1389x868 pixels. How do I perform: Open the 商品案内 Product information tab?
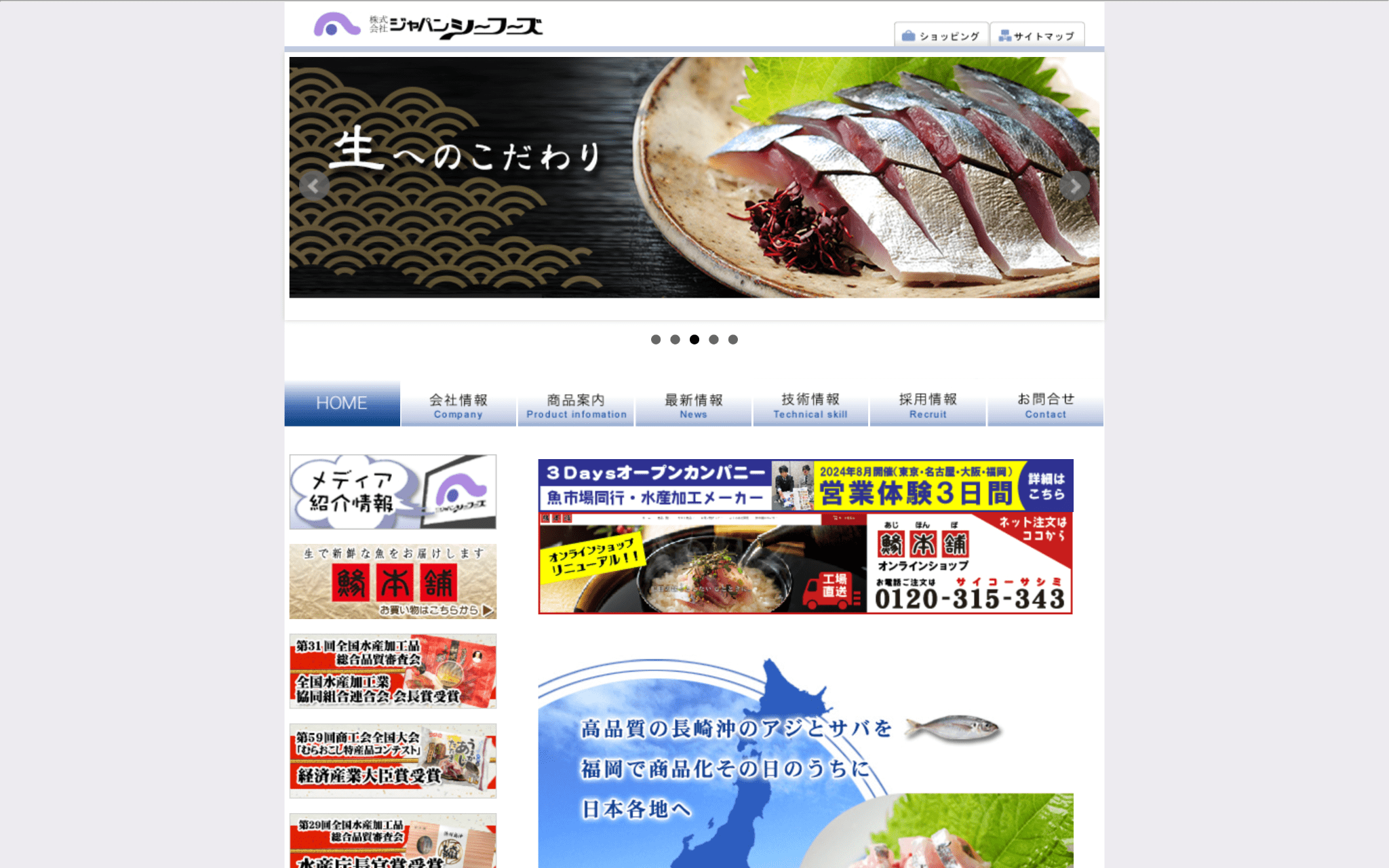tap(576, 405)
